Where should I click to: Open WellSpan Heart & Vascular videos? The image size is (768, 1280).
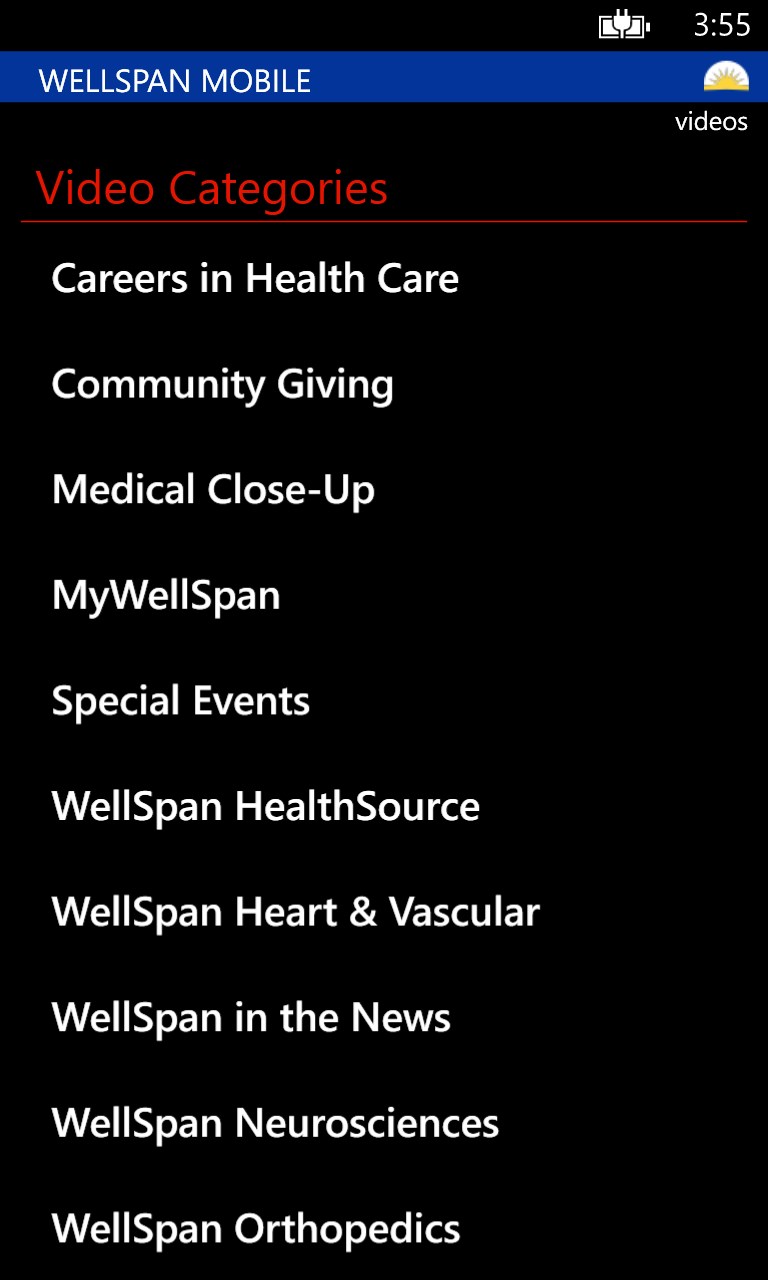(x=296, y=912)
